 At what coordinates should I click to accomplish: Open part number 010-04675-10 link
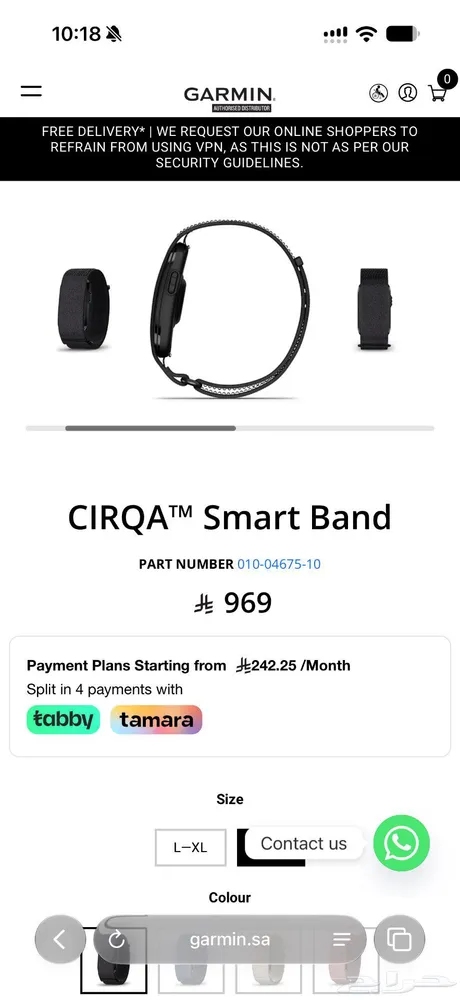(x=279, y=564)
